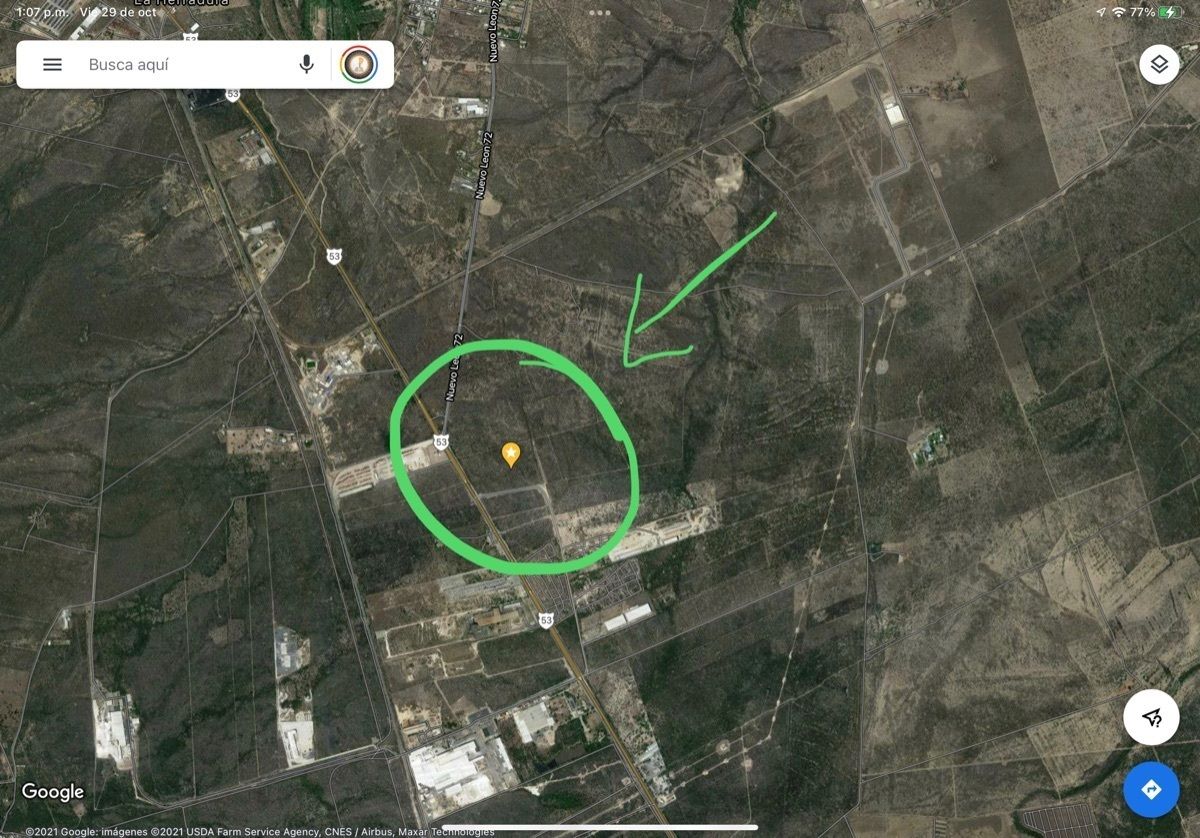The width and height of the screenshot is (1200, 838).
Task: Open the map layers selector
Action: click(1158, 65)
